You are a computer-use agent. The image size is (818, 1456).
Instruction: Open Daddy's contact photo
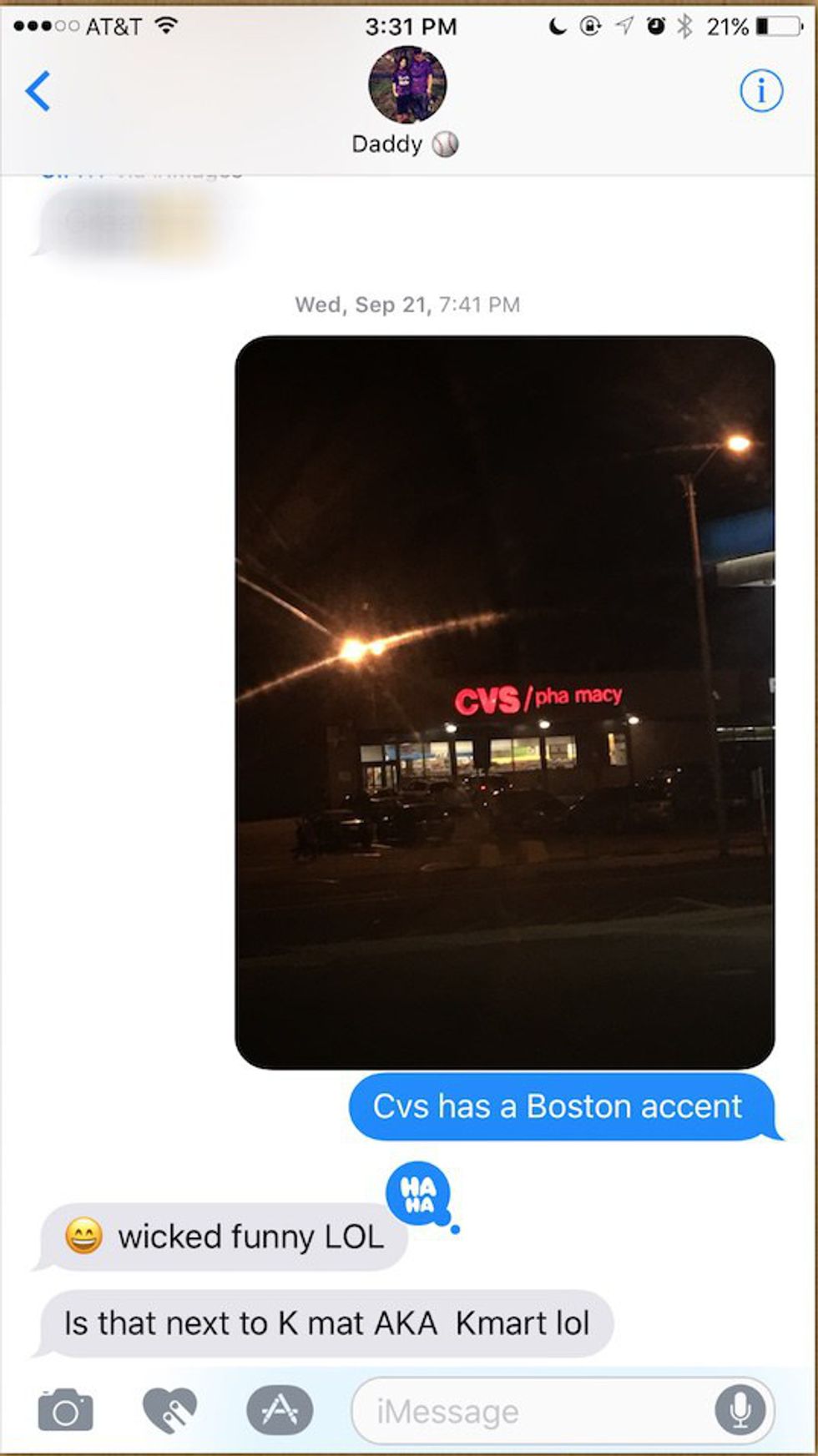click(x=407, y=84)
